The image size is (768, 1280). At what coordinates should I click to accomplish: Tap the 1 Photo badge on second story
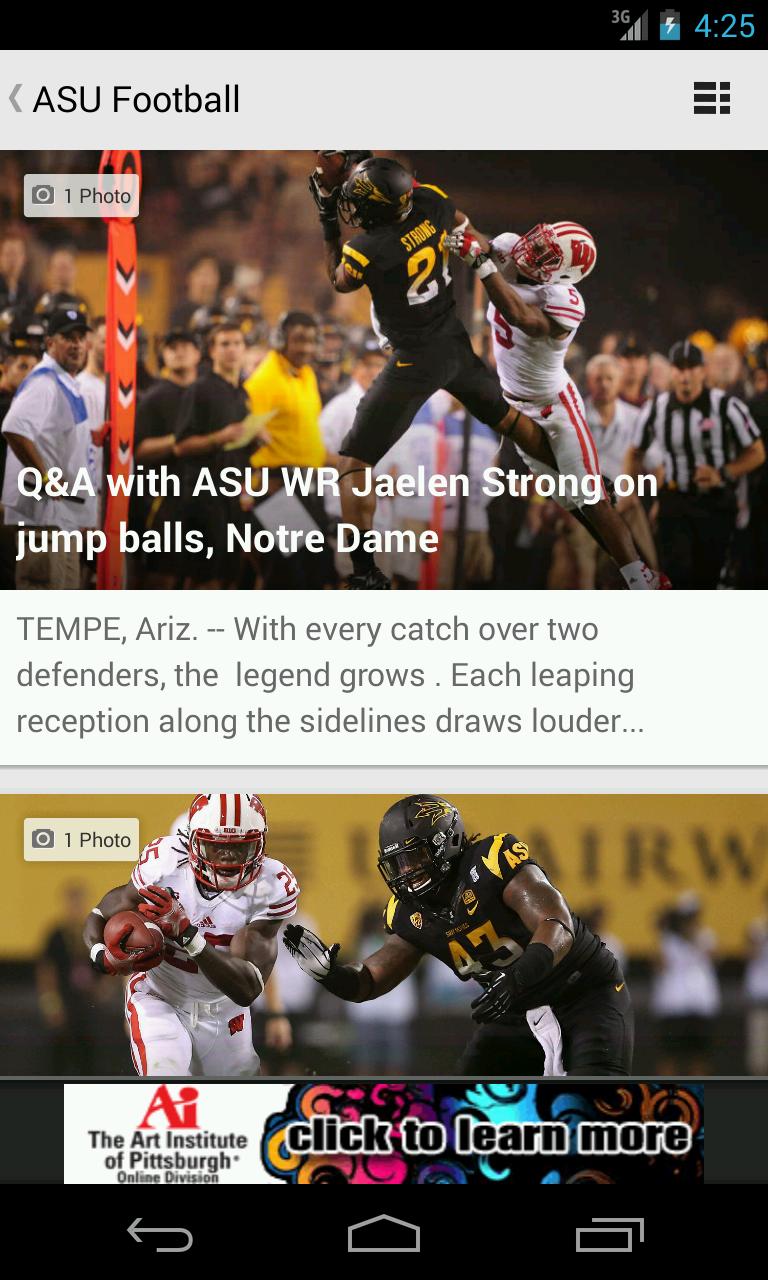(80, 840)
